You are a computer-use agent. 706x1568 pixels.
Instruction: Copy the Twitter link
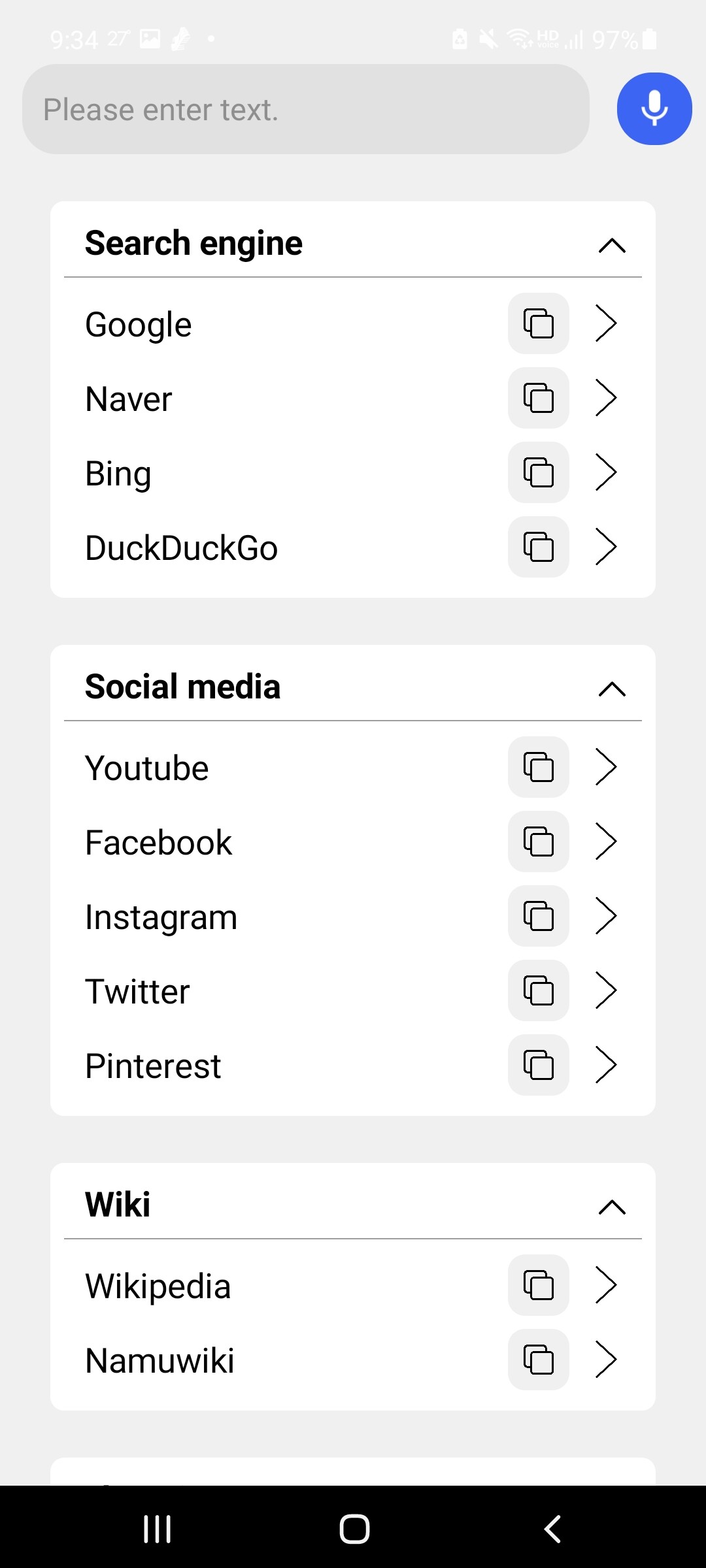pos(539,990)
